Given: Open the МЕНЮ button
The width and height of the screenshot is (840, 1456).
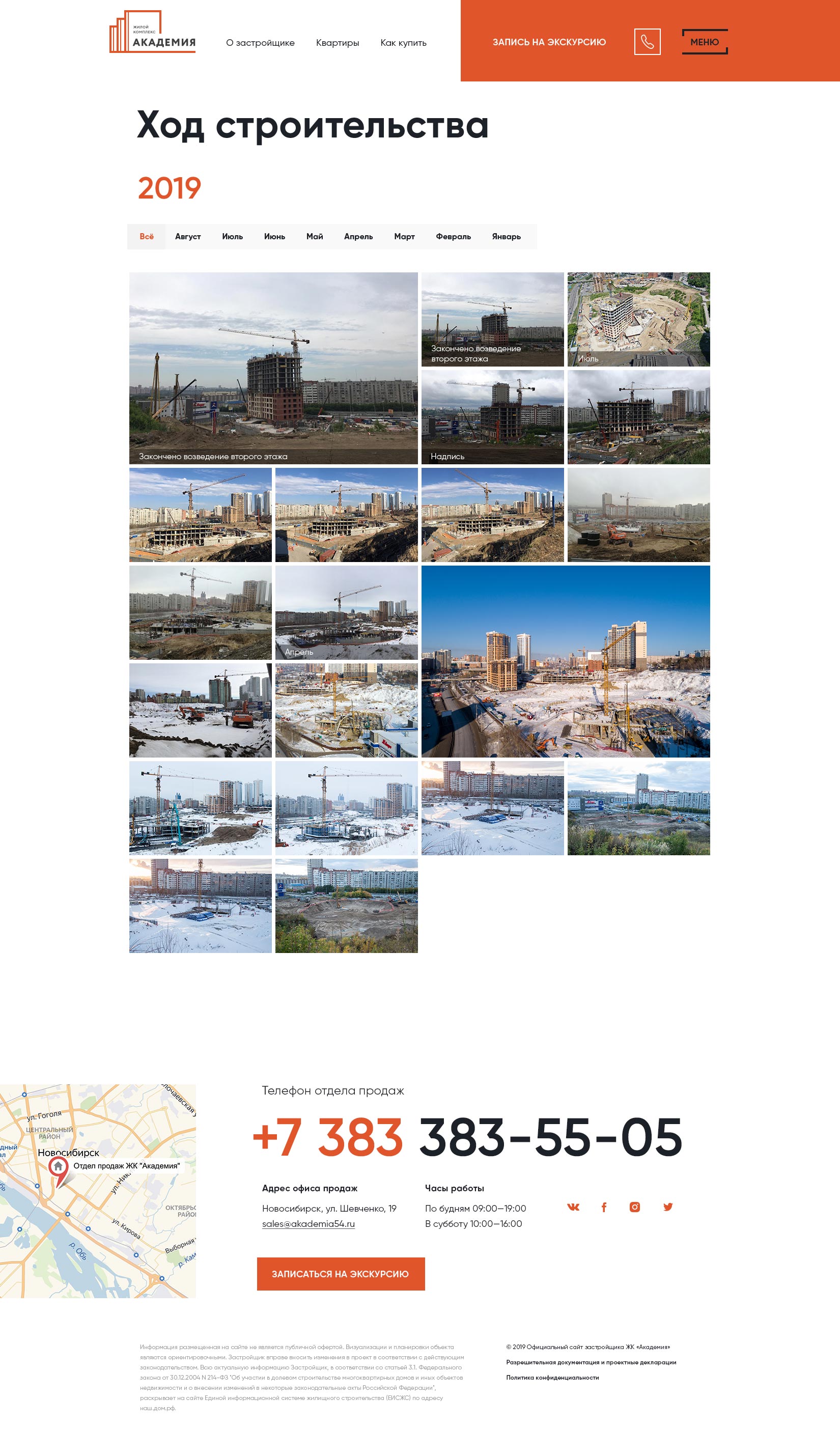Looking at the screenshot, I should pos(705,42).
